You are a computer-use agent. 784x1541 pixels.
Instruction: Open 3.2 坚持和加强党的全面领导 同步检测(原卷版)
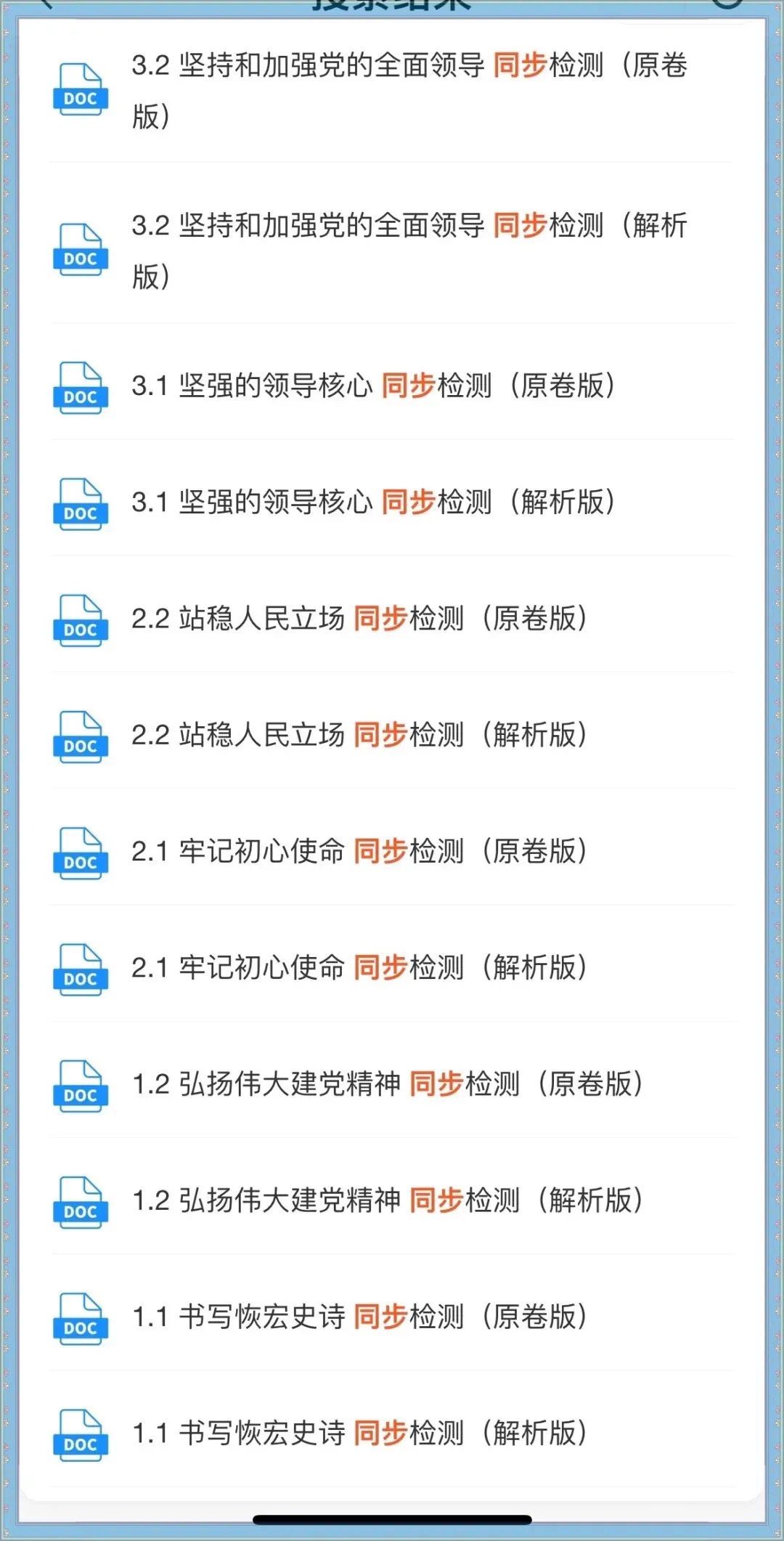[x=392, y=90]
